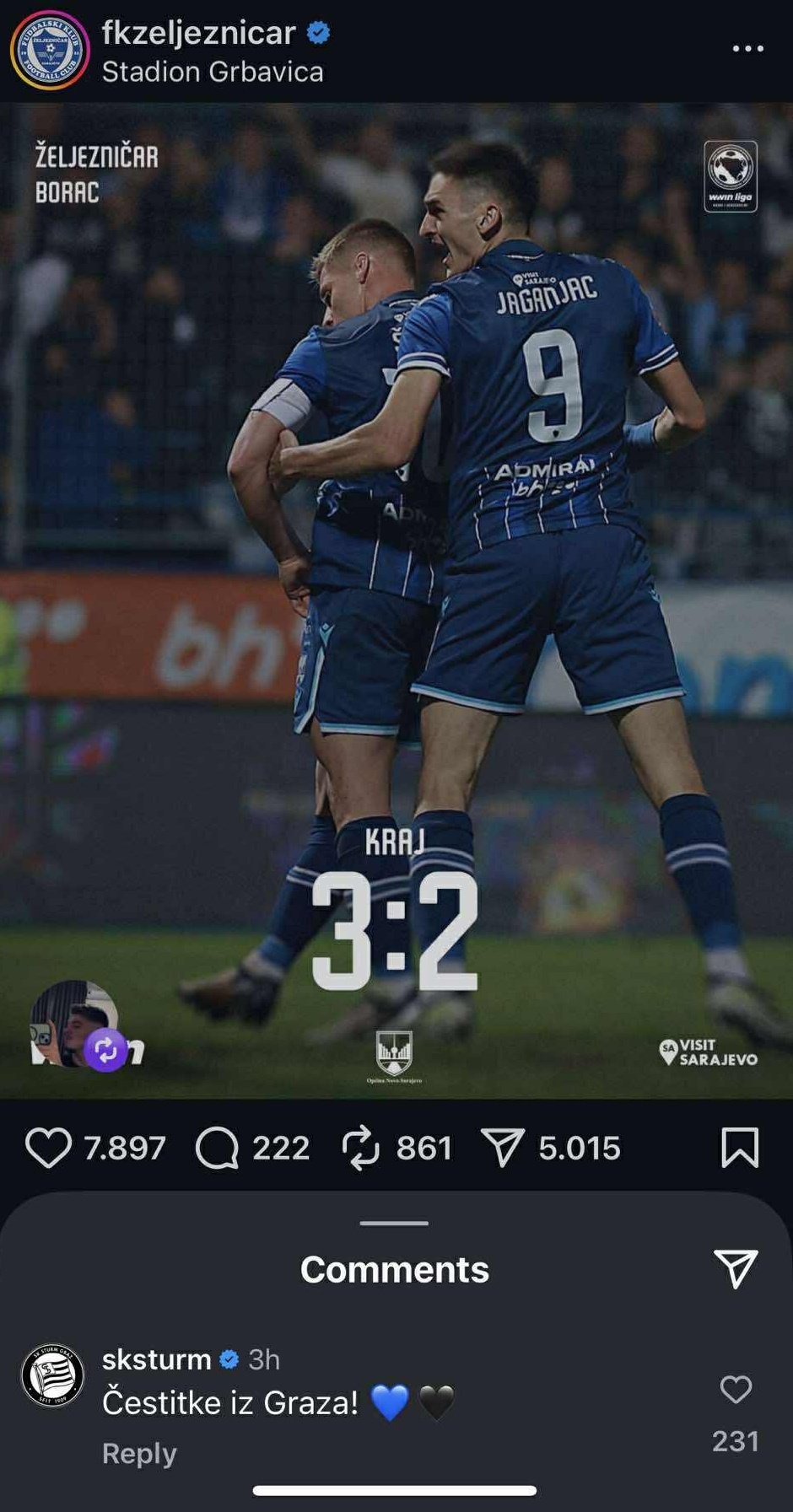Open the post's comment bubble icon
The width and height of the screenshot is (793, 1512).
pos(217,1148)
